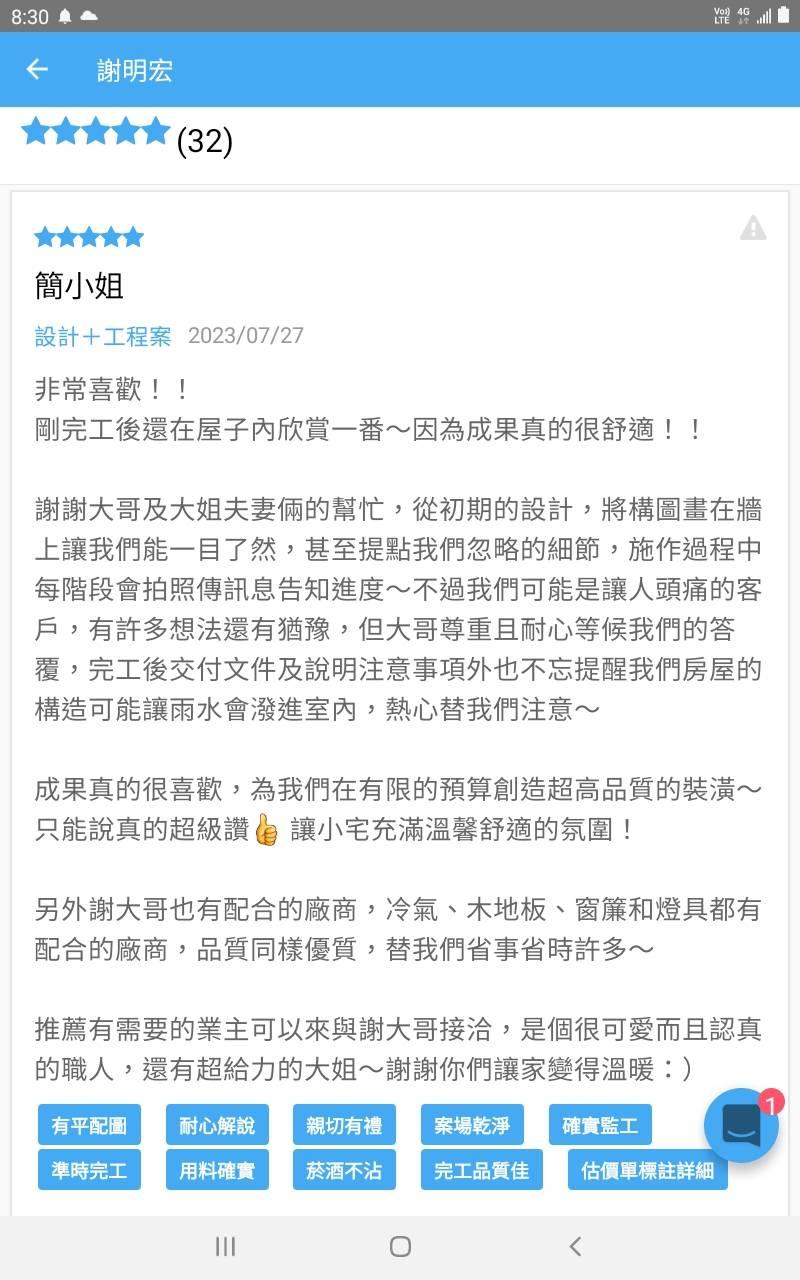Report 簡小姐's review via the warning icon
The width and height of the screenshot is (800, 1280).
[x=752, y=229]
